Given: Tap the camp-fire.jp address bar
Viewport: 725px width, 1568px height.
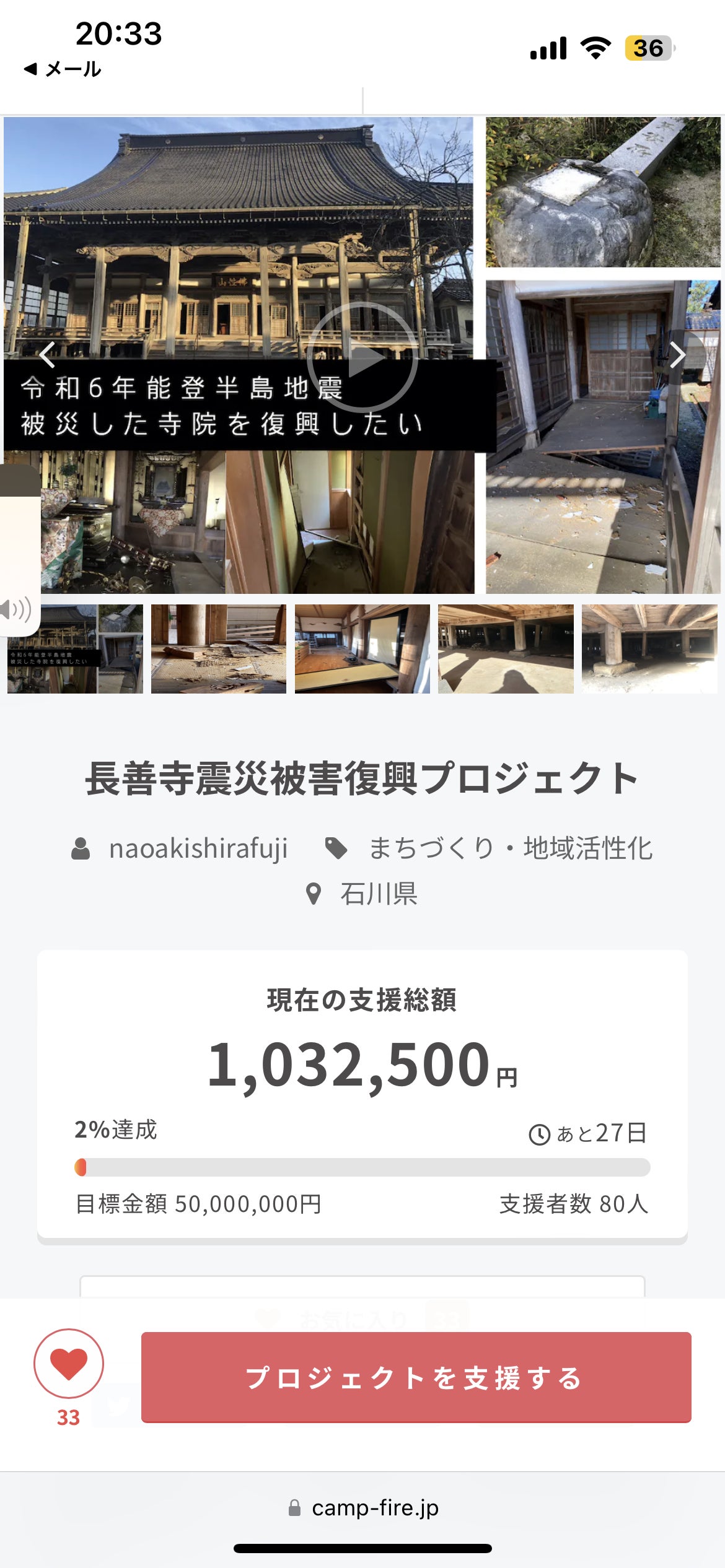Looking at the screenshot, I should pos(364,1507).
